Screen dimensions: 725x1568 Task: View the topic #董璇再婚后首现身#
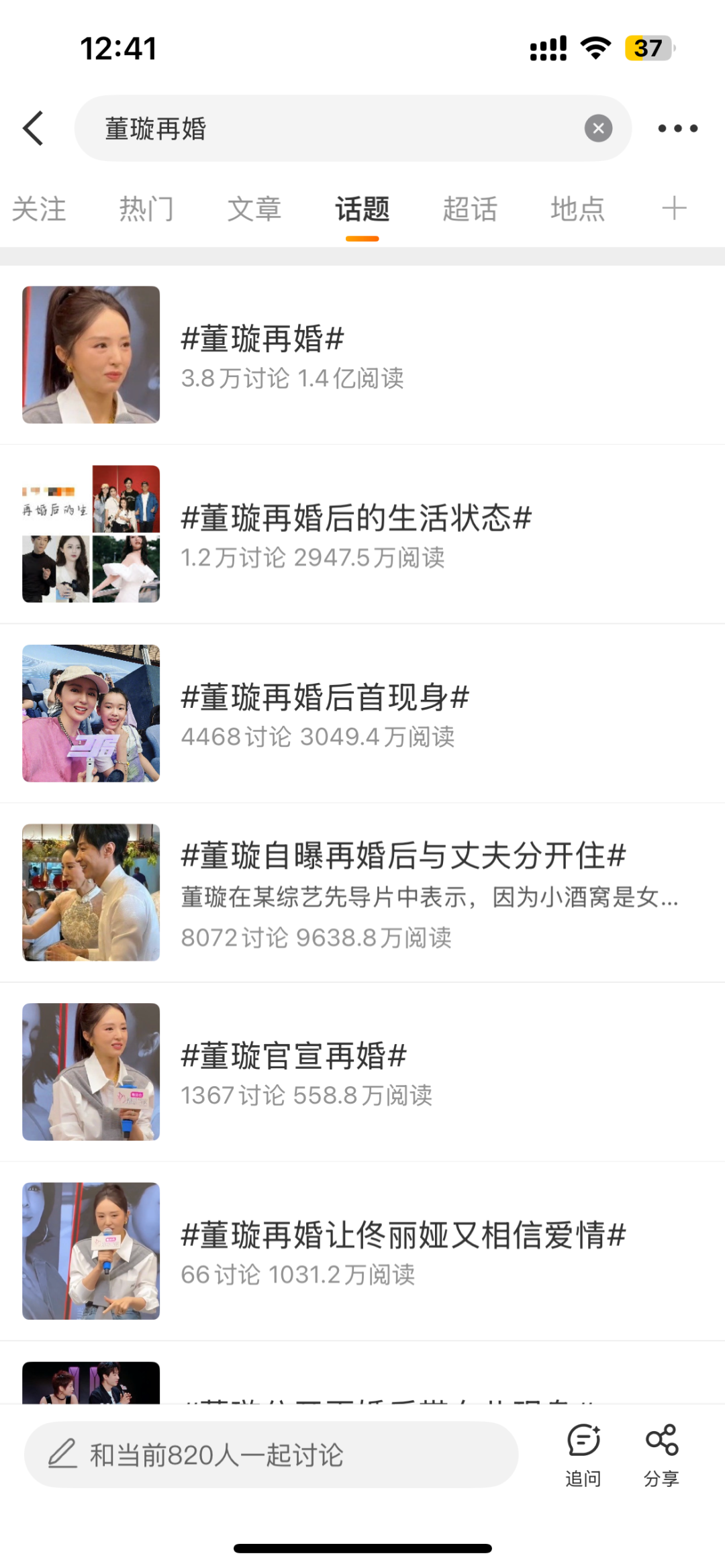[x=362, y=713]
